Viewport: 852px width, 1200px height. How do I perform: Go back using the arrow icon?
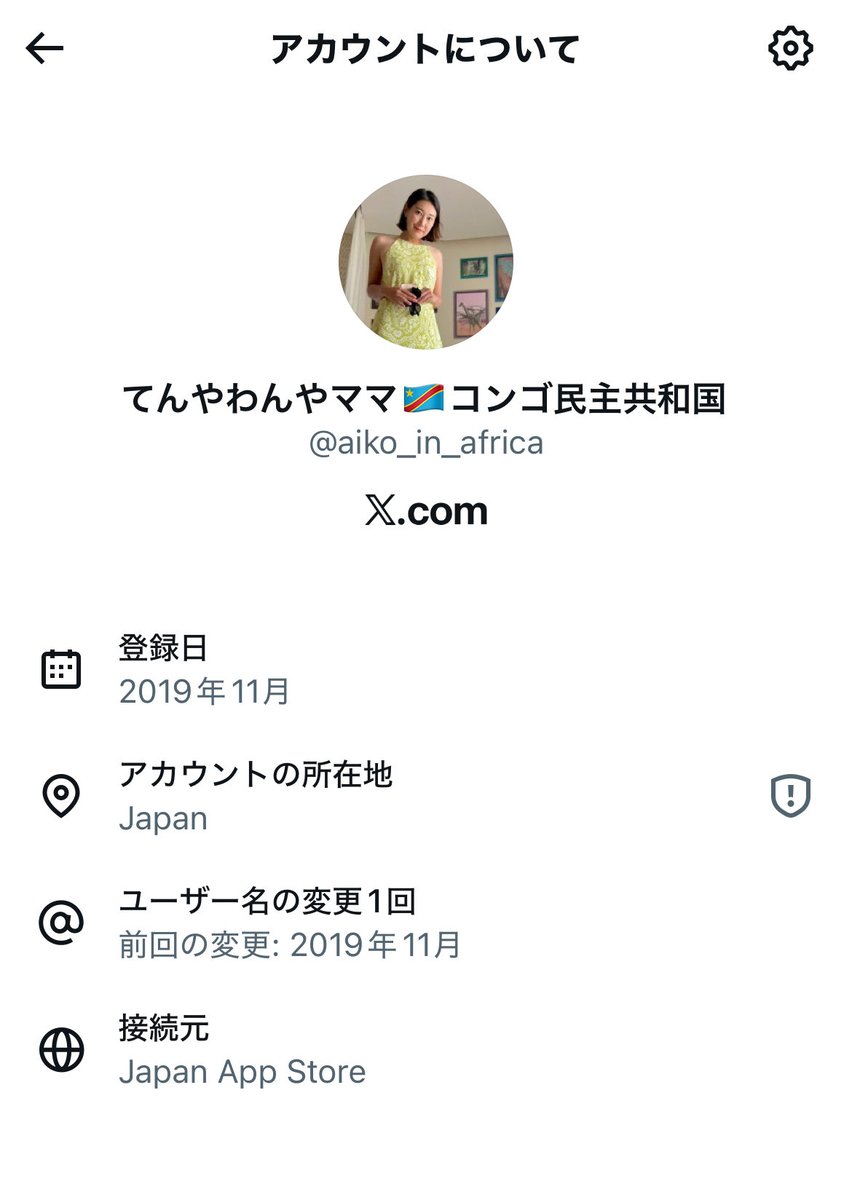[x=45, y=48]
